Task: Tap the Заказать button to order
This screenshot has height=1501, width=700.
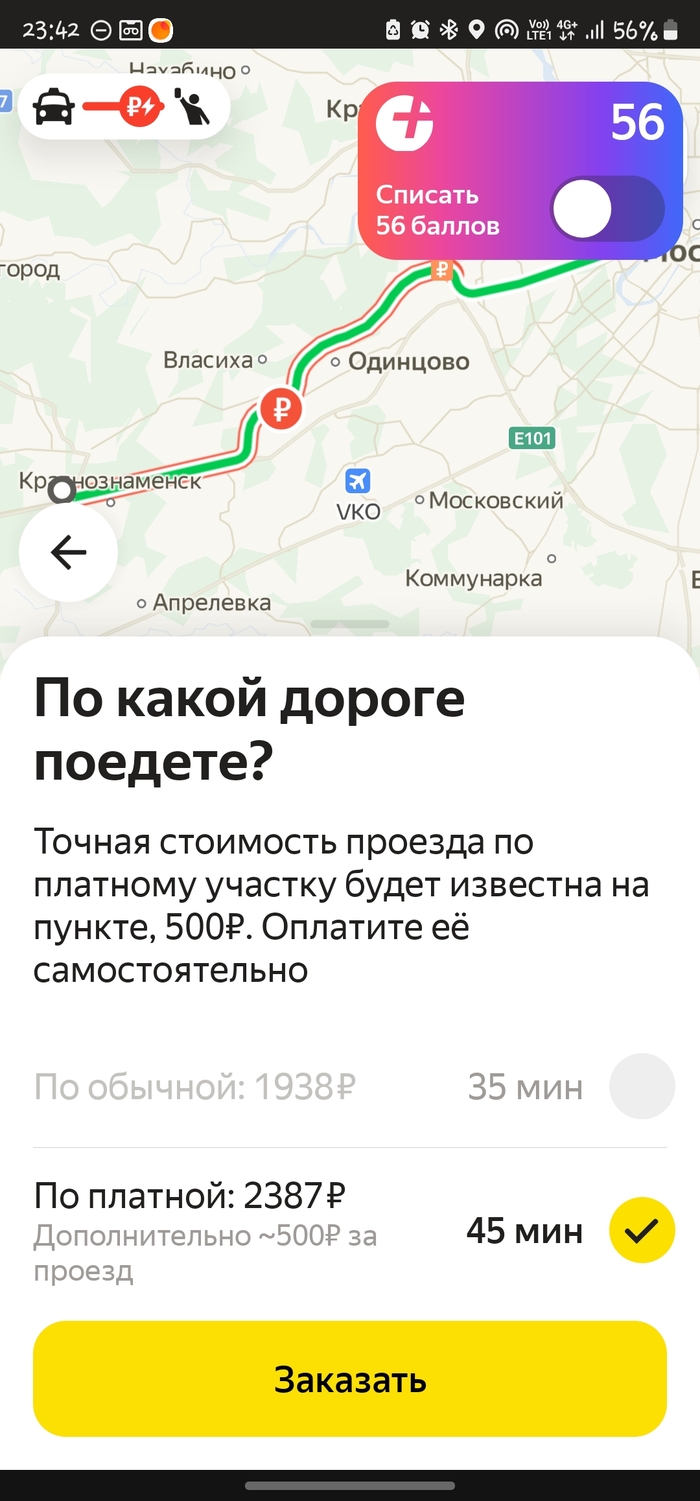Action: (x=349, y=1379)
